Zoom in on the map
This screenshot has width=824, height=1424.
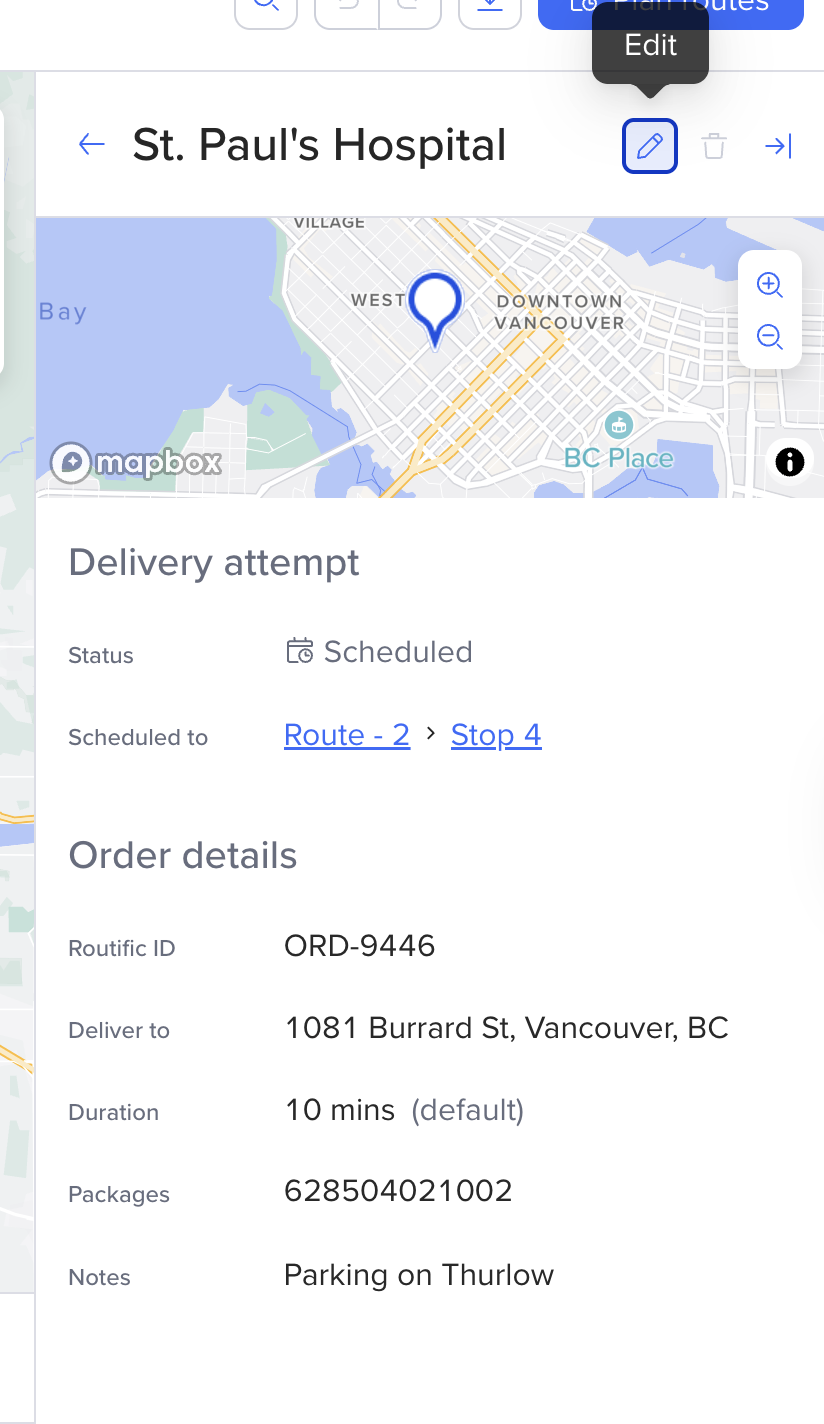(x=769, y=285)
